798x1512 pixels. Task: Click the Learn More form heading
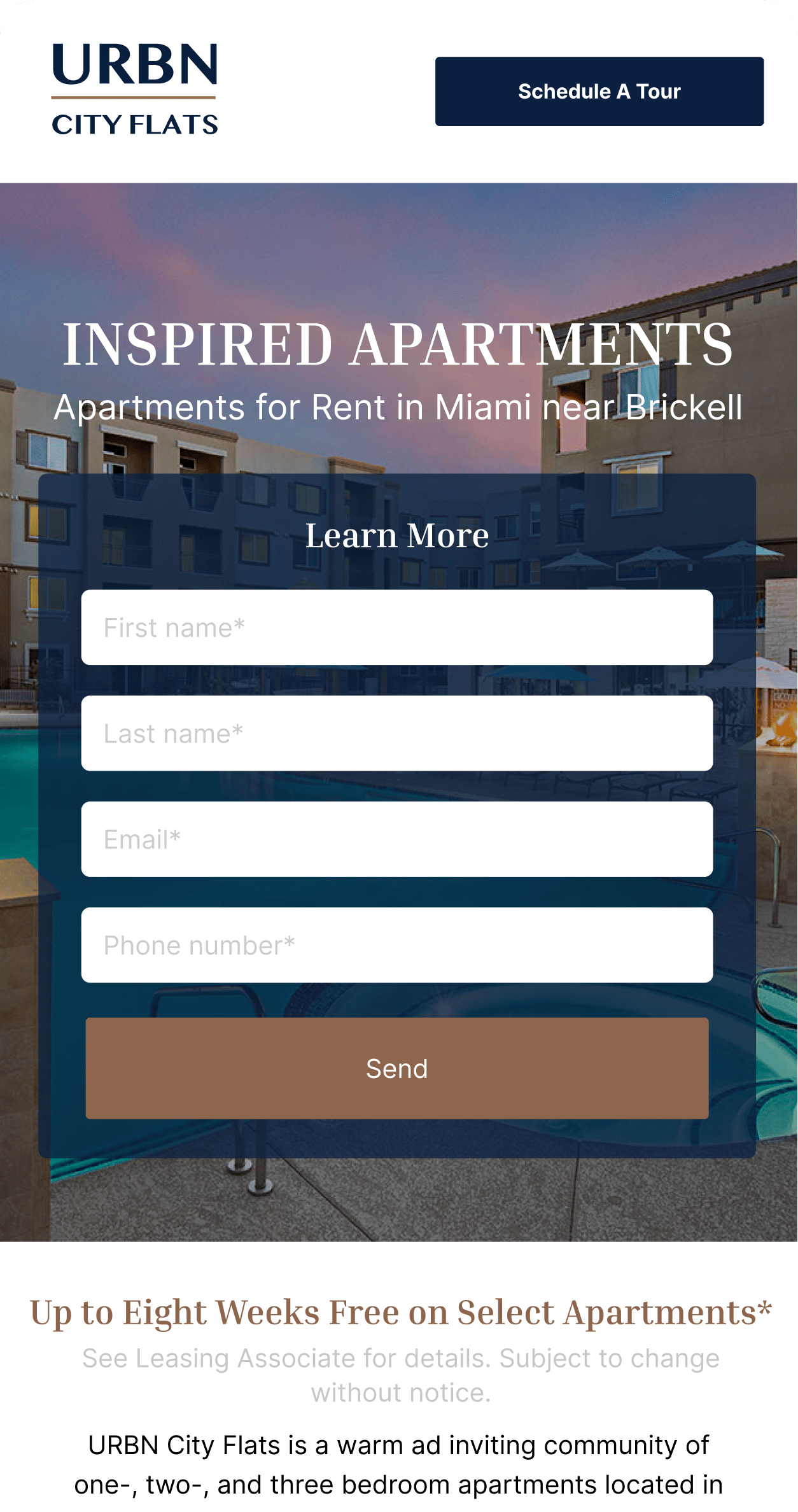pyautogui.click(x=398, y=536)
